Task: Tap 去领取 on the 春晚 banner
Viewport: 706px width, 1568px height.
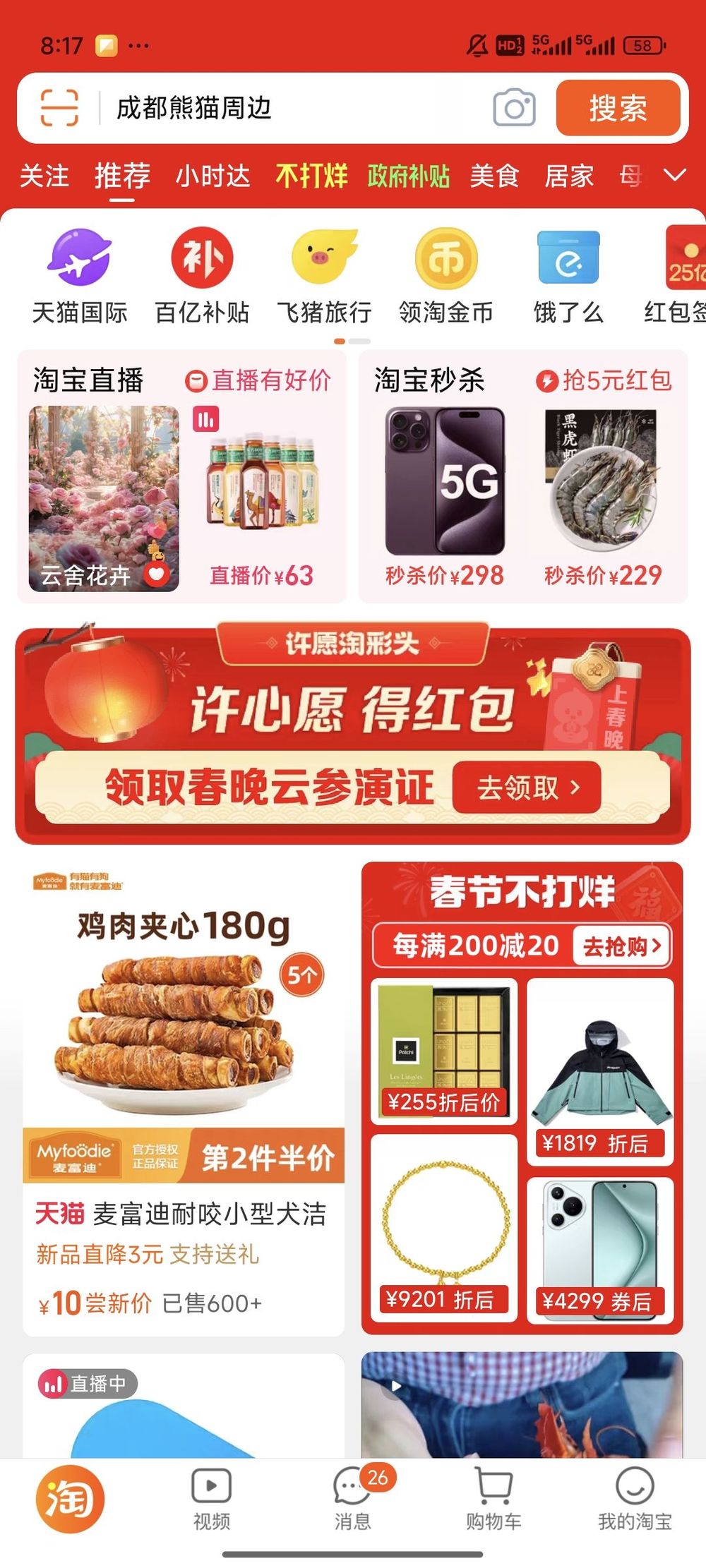Action: click(x=527, y=787)
